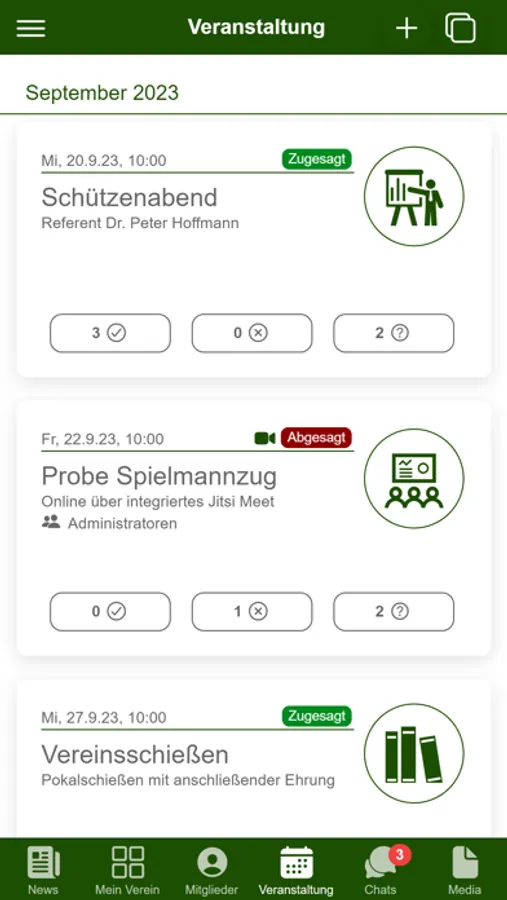View 1 declined attendee for Probe Spielmannzug
Image resolution: width=507 pixels, height=900 pixels.
coord(252,612)
